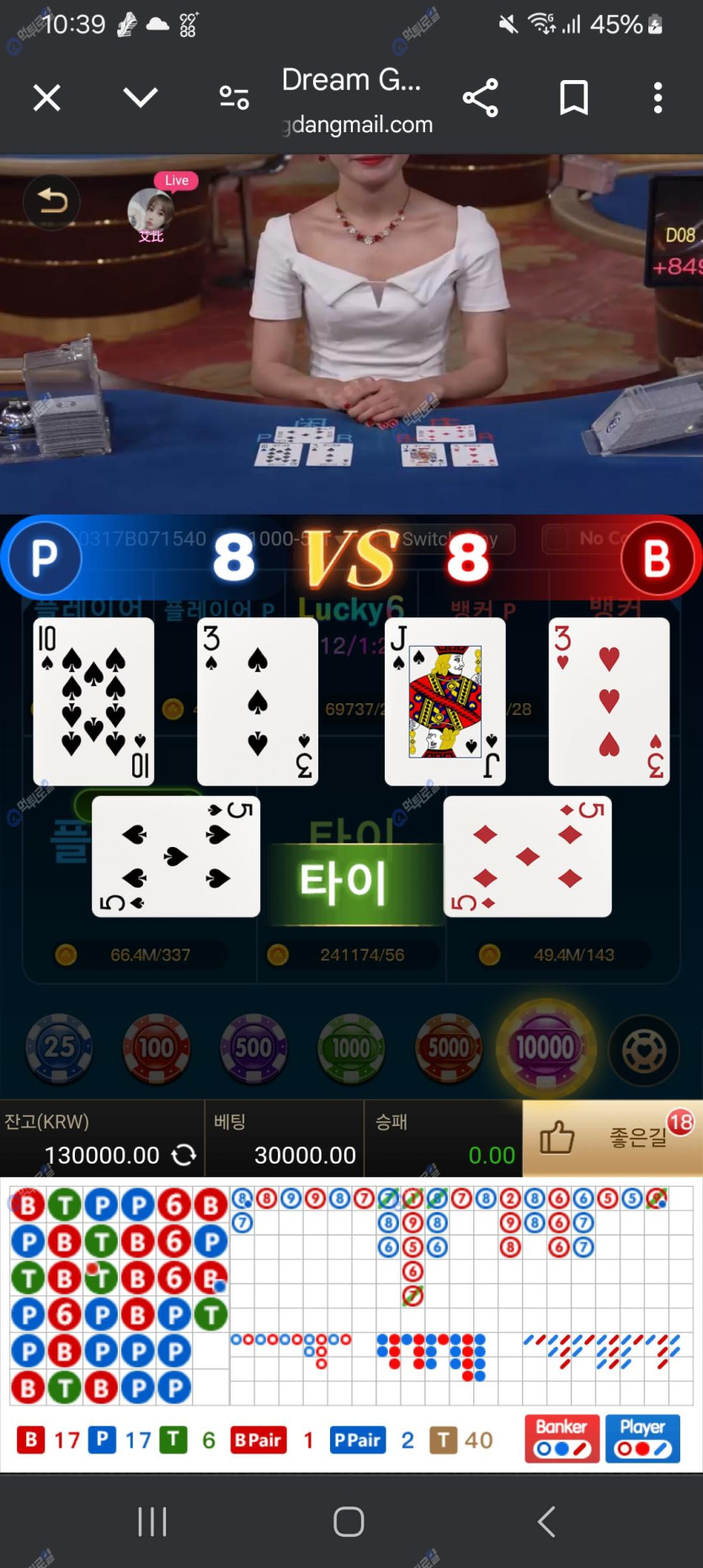Open the Live dealer avatar

click(x=152, y=211)
